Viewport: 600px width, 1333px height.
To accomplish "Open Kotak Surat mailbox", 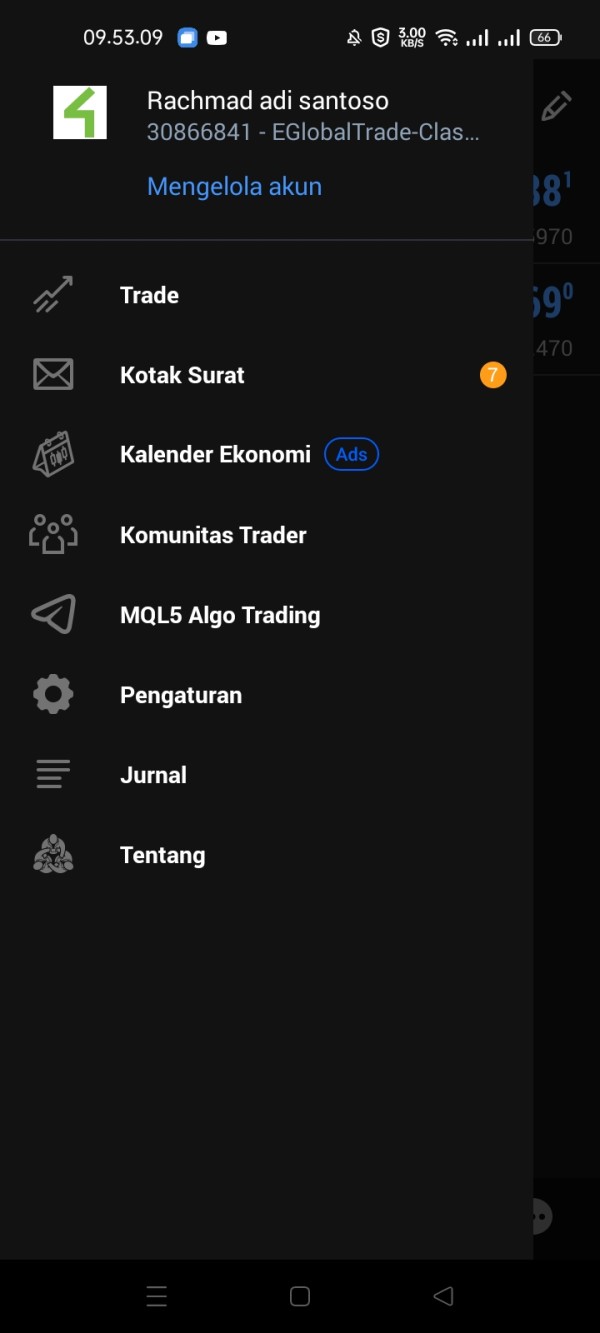I will (266, 375).
